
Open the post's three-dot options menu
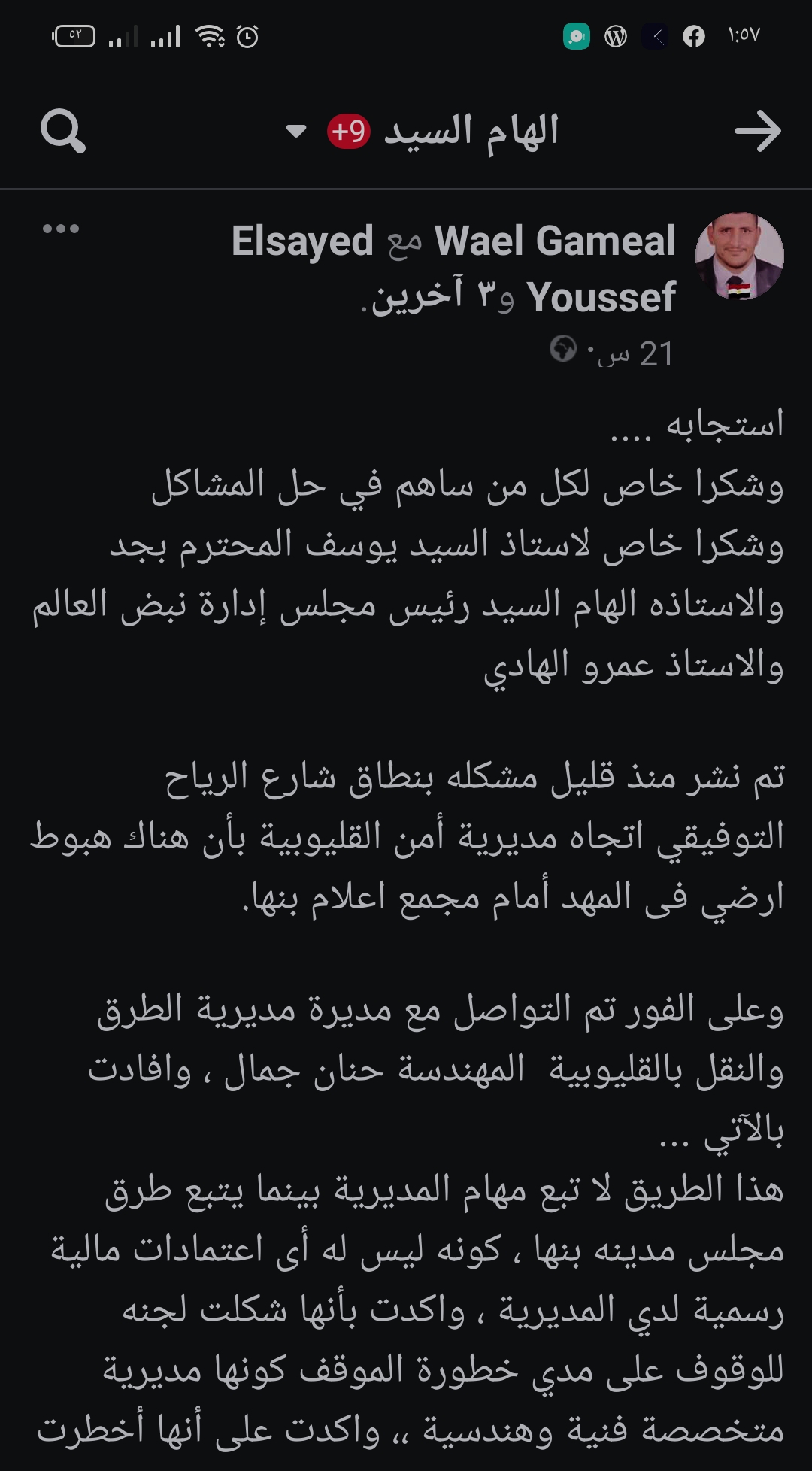click(61, 229)
